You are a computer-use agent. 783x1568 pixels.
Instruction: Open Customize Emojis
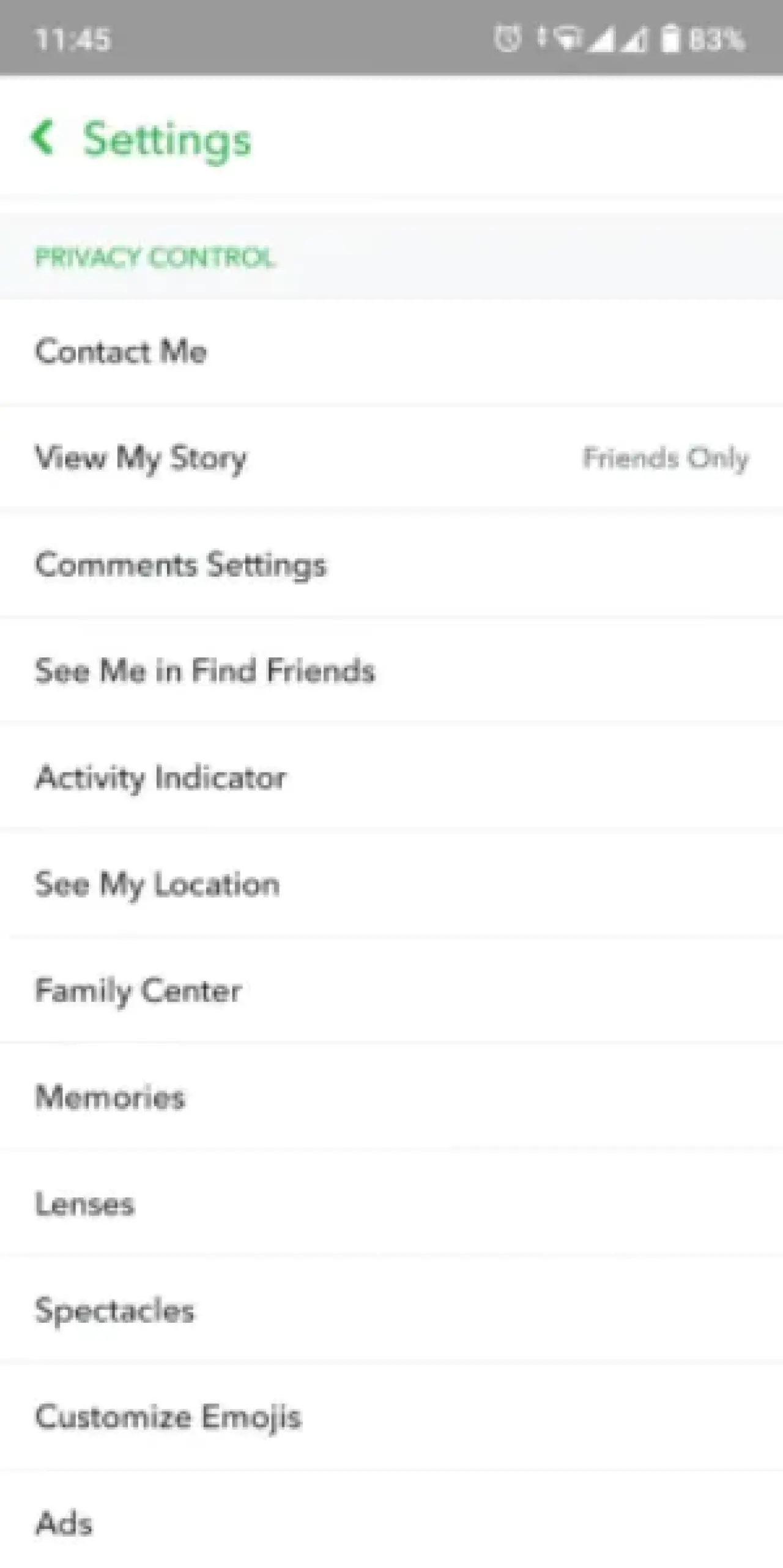pyautogui.click(x=391, y=1416)
